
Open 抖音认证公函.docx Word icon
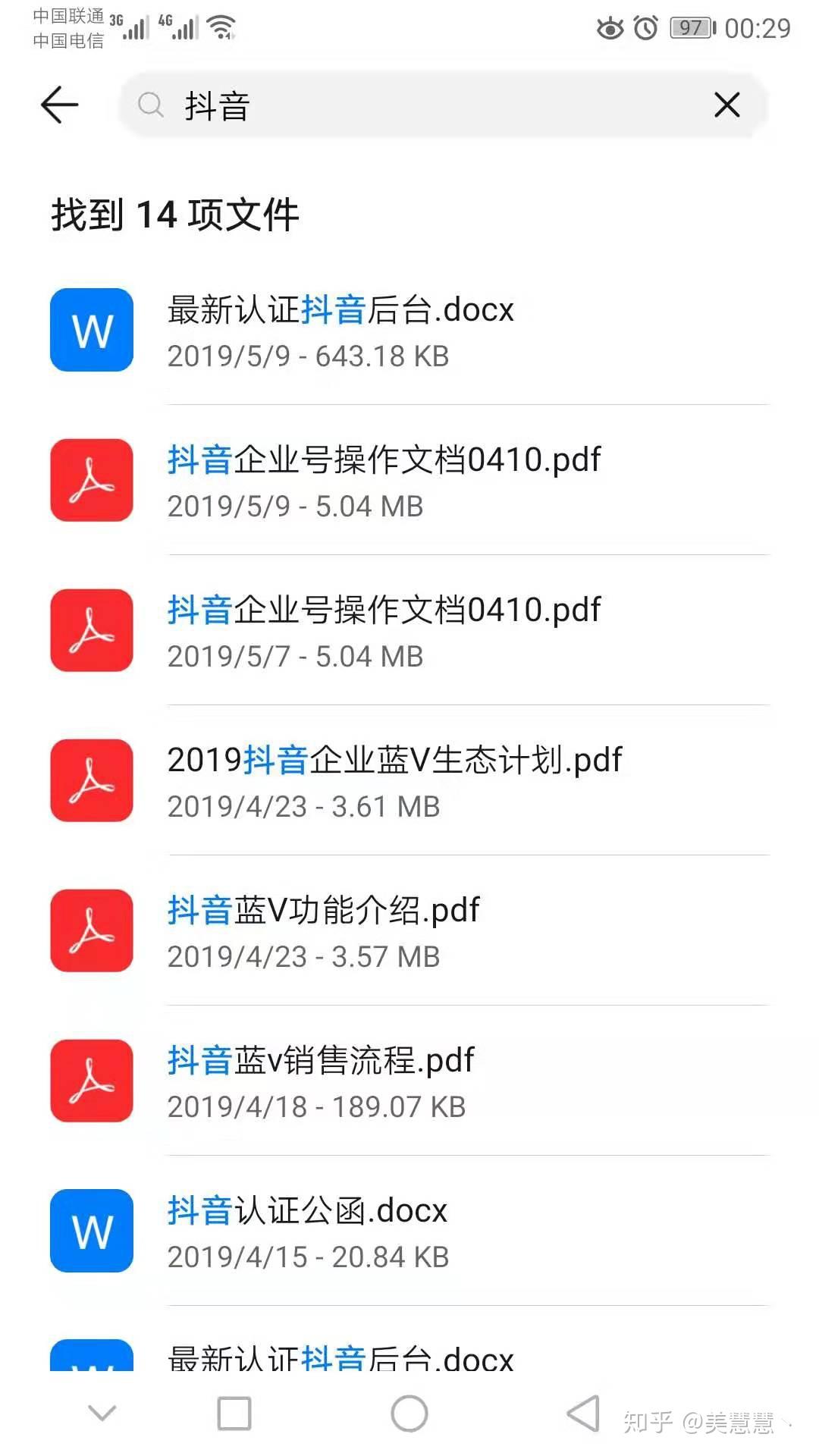point(90,1231)
